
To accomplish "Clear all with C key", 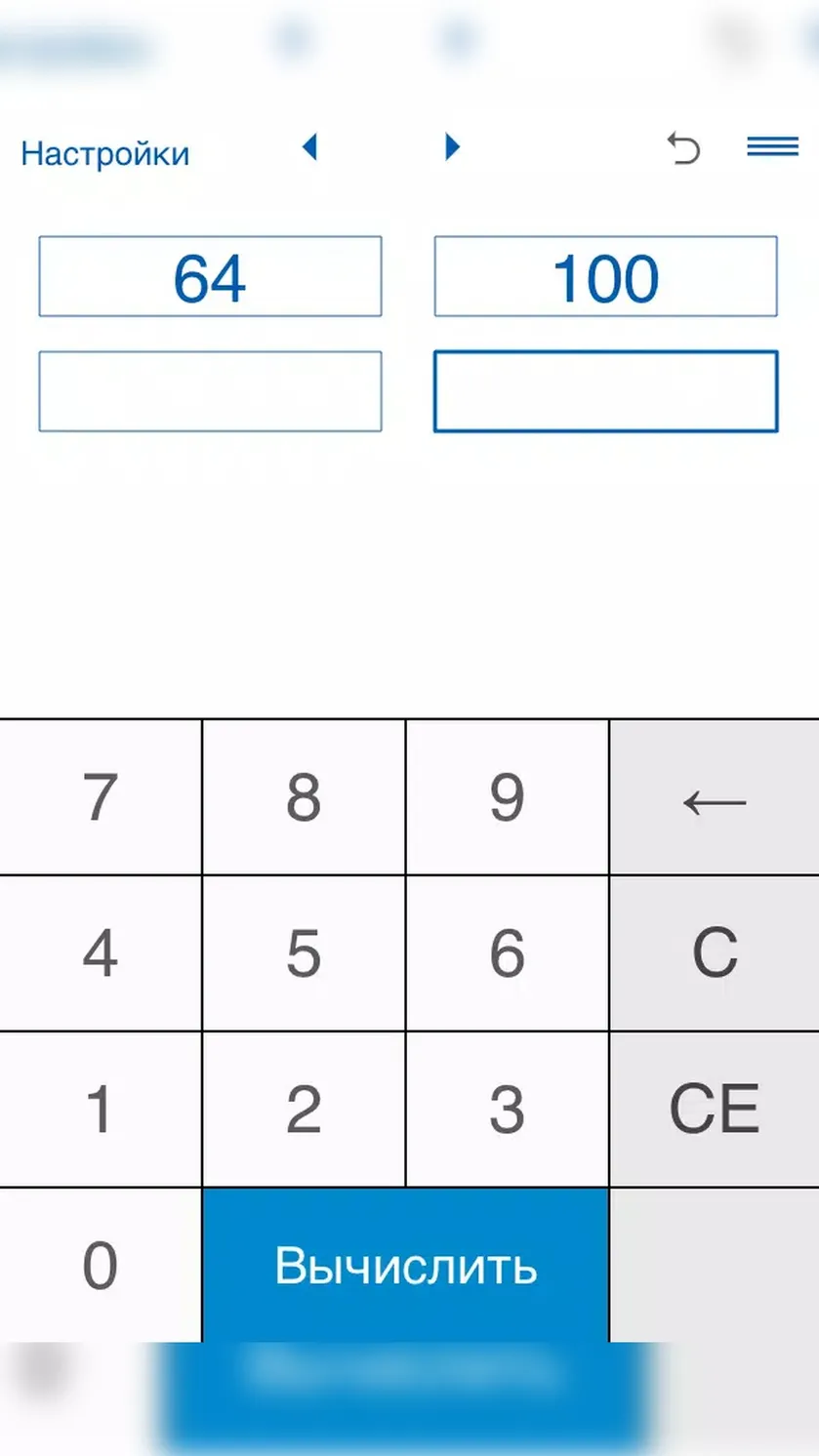I will [x=715, y=953].
